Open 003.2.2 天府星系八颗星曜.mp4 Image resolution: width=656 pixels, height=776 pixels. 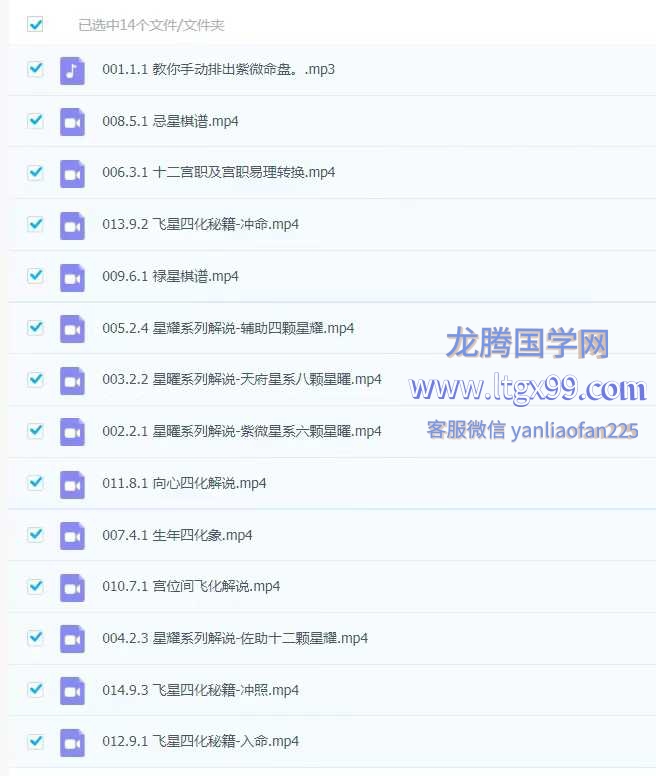[241, 380]
